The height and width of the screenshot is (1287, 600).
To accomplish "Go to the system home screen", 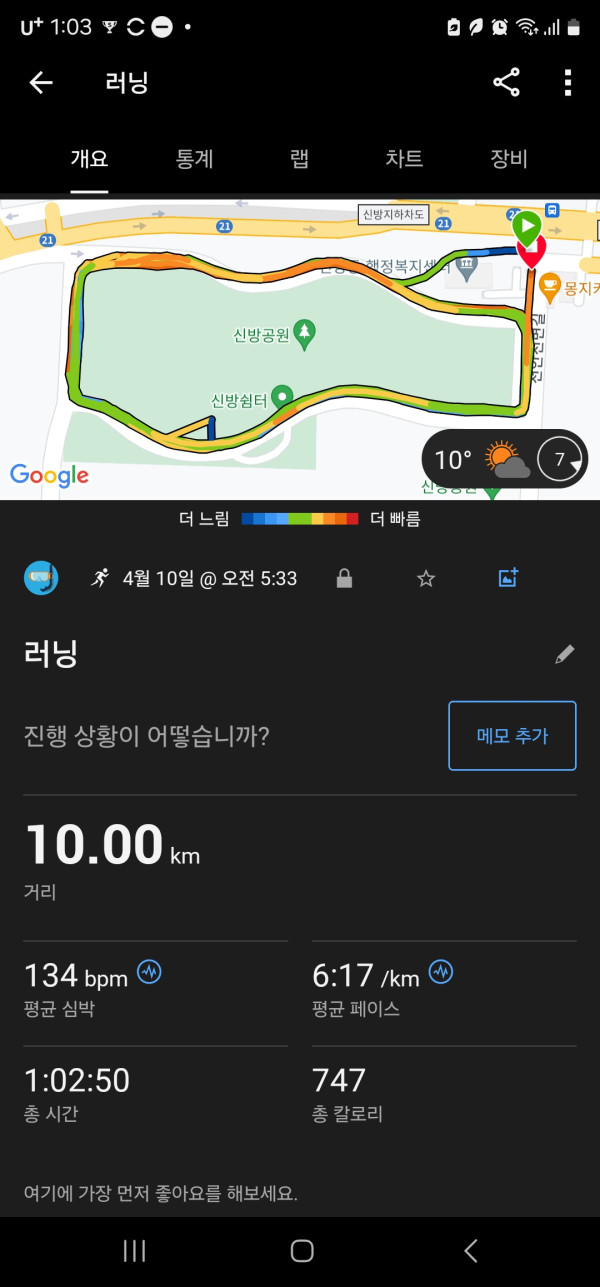I will click(x=302, y=1250).
